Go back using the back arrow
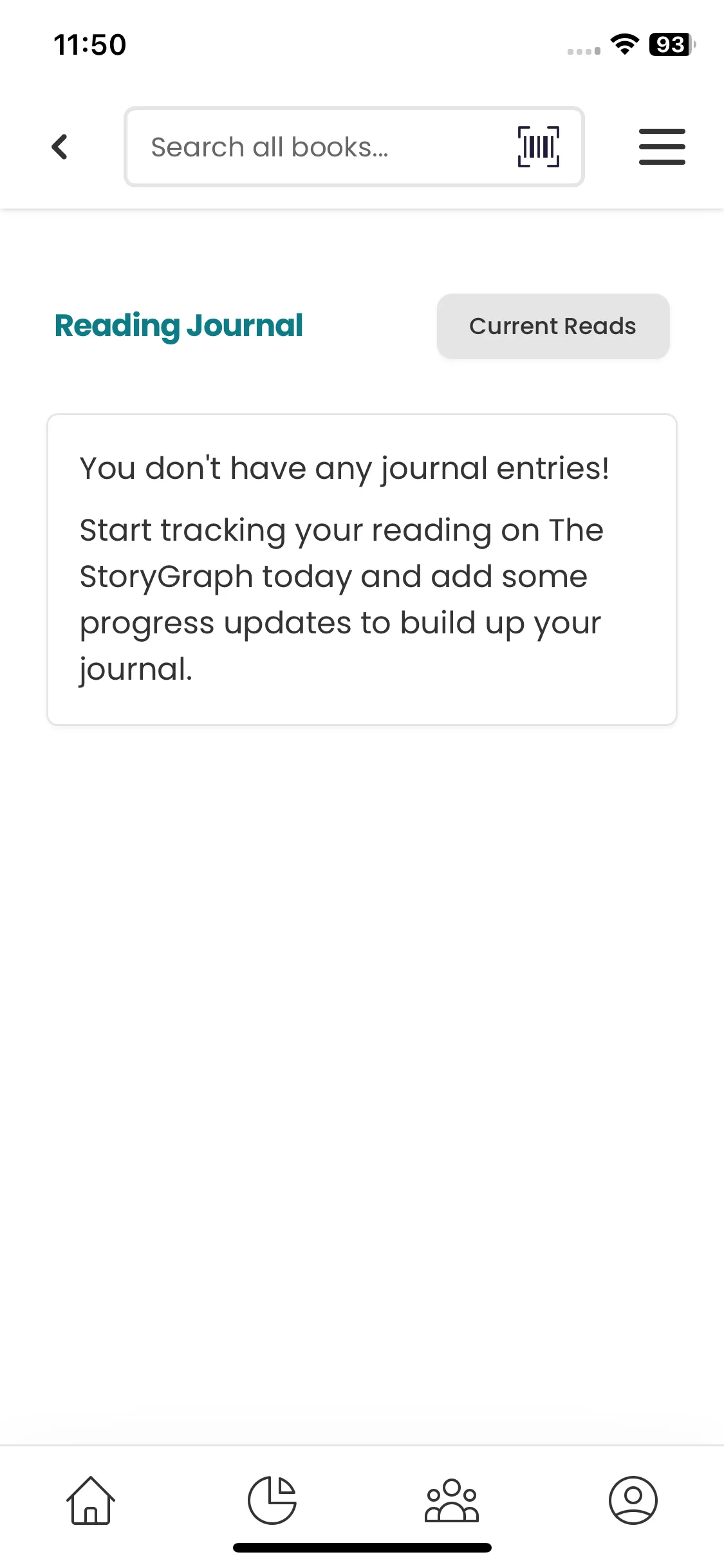The image size is (724, 1568). 60,147
